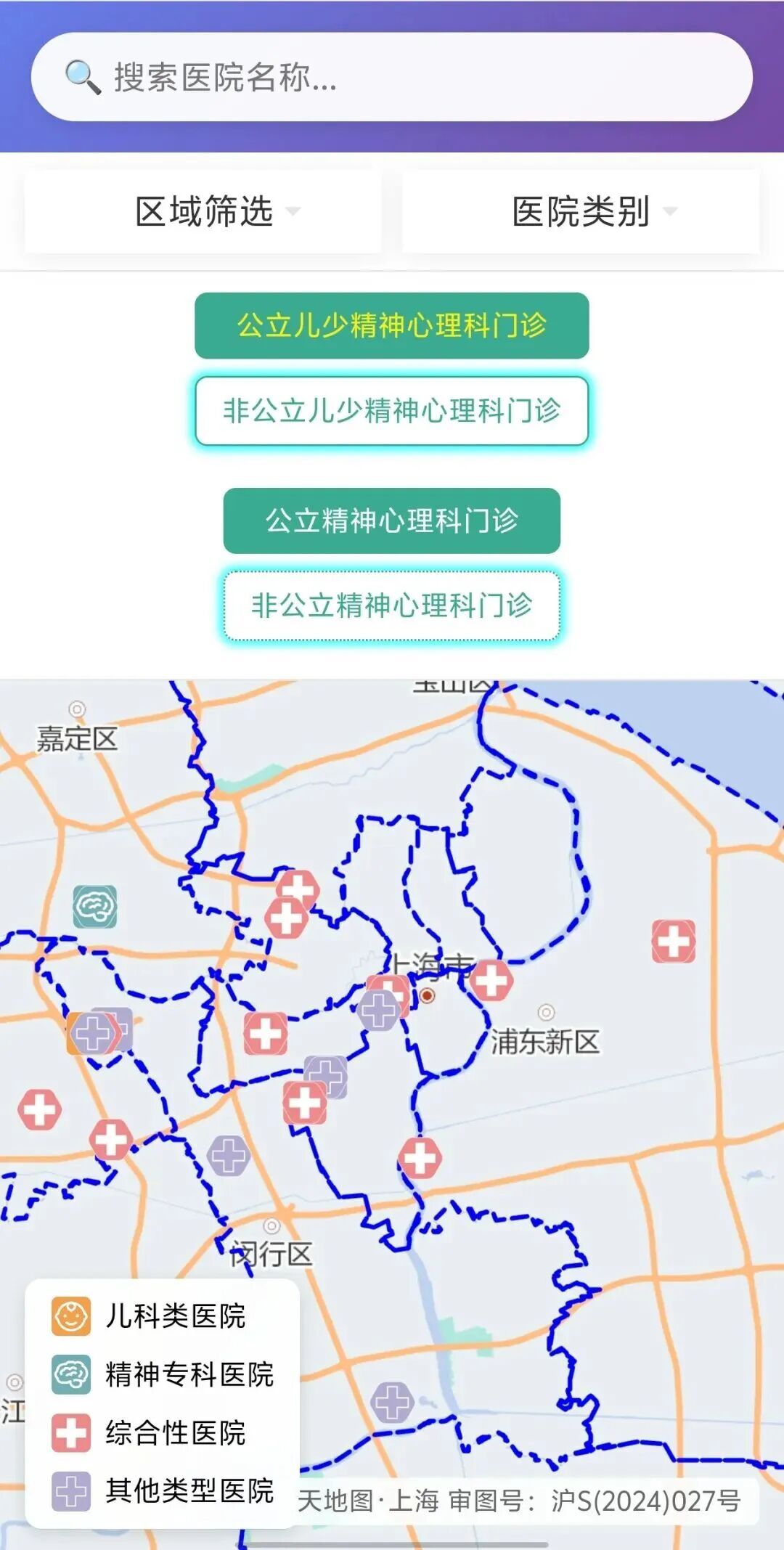Toggle 公立儿少精神心理科门诊 filter

click(392, 325)
